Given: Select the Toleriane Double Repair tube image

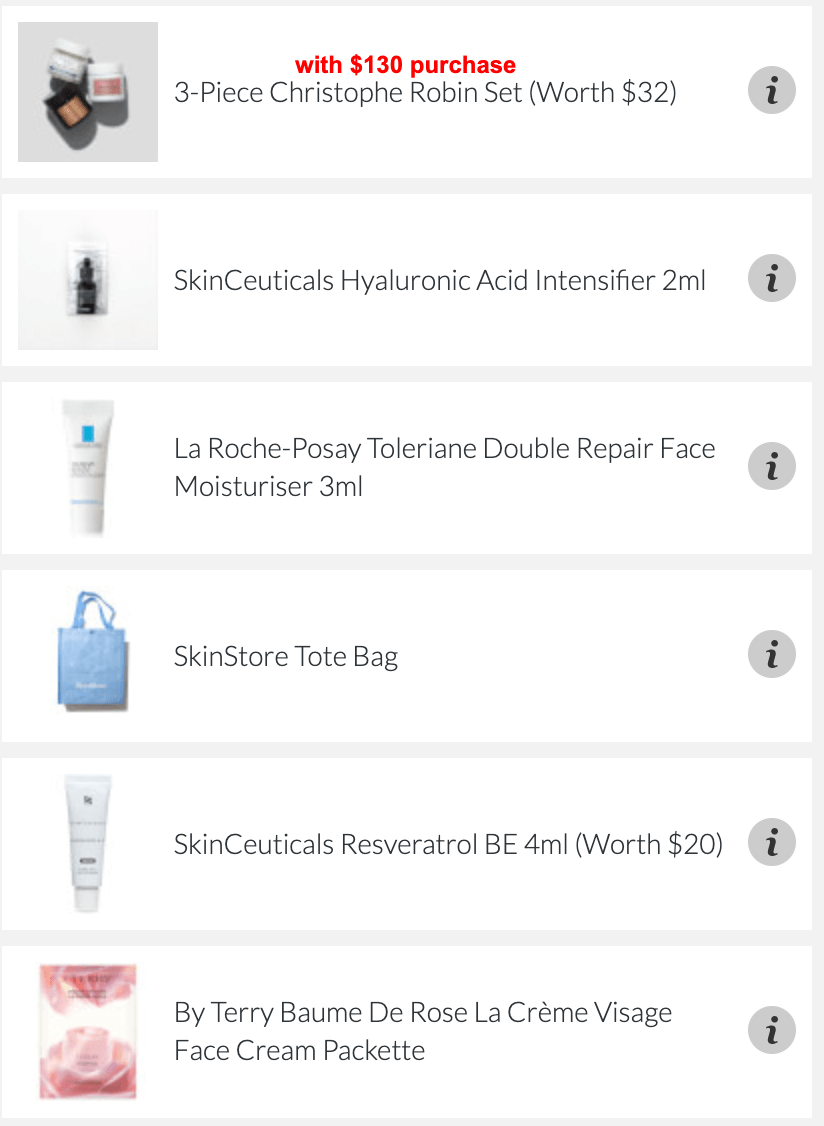Looking at the screenshot, I should [x=87, y=466].
